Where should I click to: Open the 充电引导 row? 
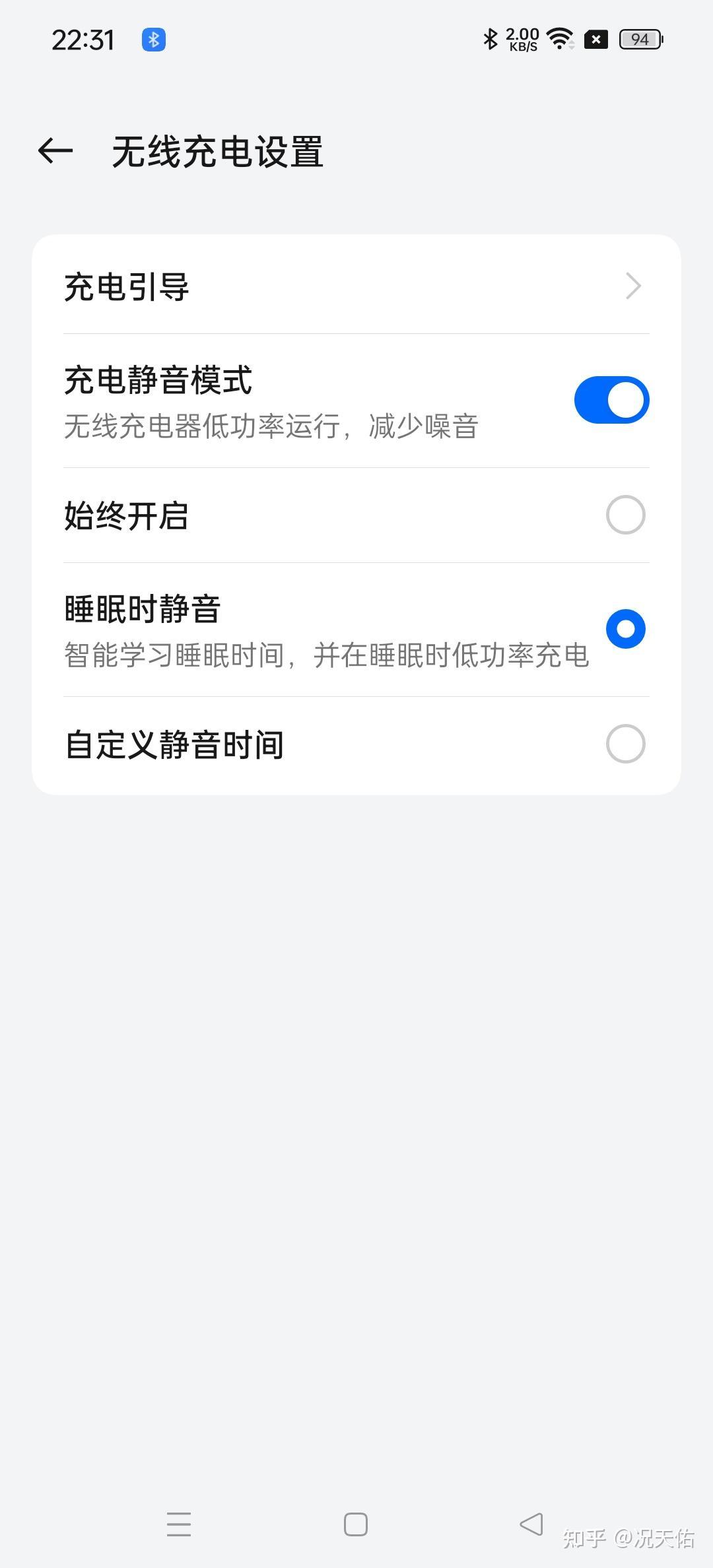356,286
